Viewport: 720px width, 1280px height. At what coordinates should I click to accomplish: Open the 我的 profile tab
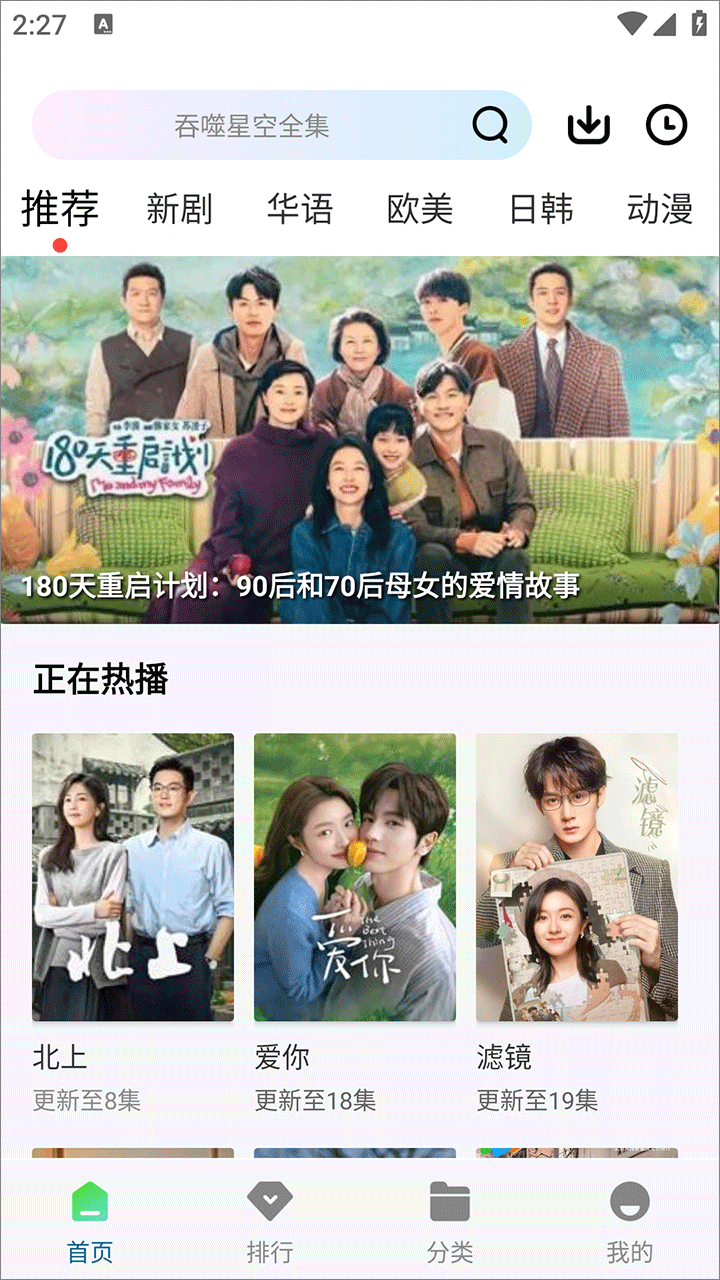click(x=630, y=1220)
